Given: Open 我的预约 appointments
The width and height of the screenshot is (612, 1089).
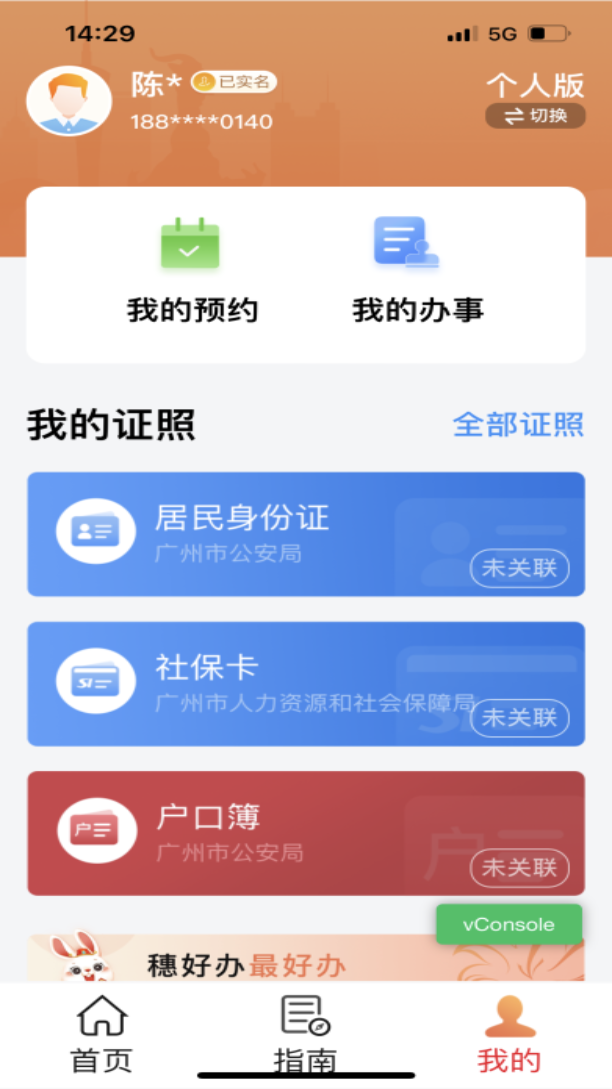Looking at the screenshot, I should coord(192,272).
